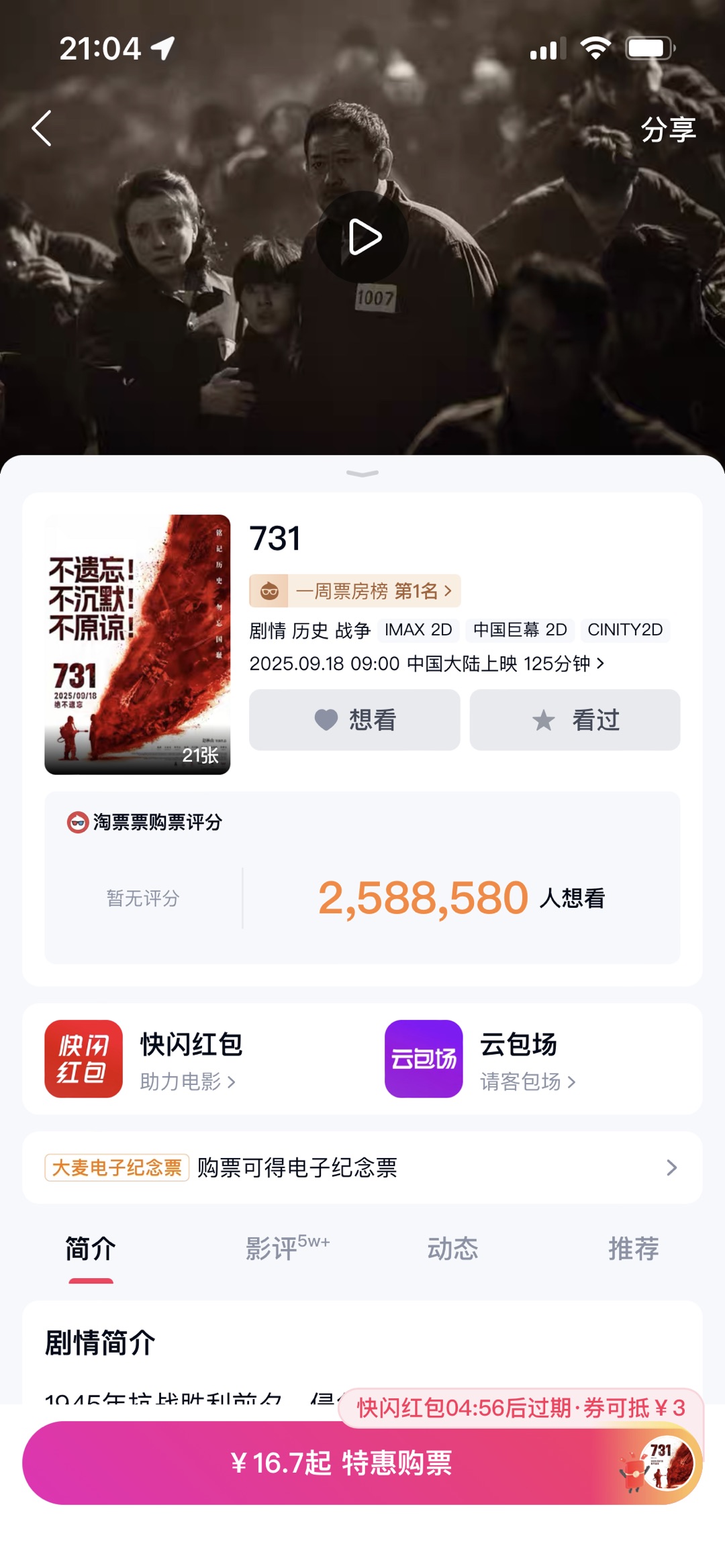Share this movie via 分享
725x1568 pixels.
pos(667,129)
